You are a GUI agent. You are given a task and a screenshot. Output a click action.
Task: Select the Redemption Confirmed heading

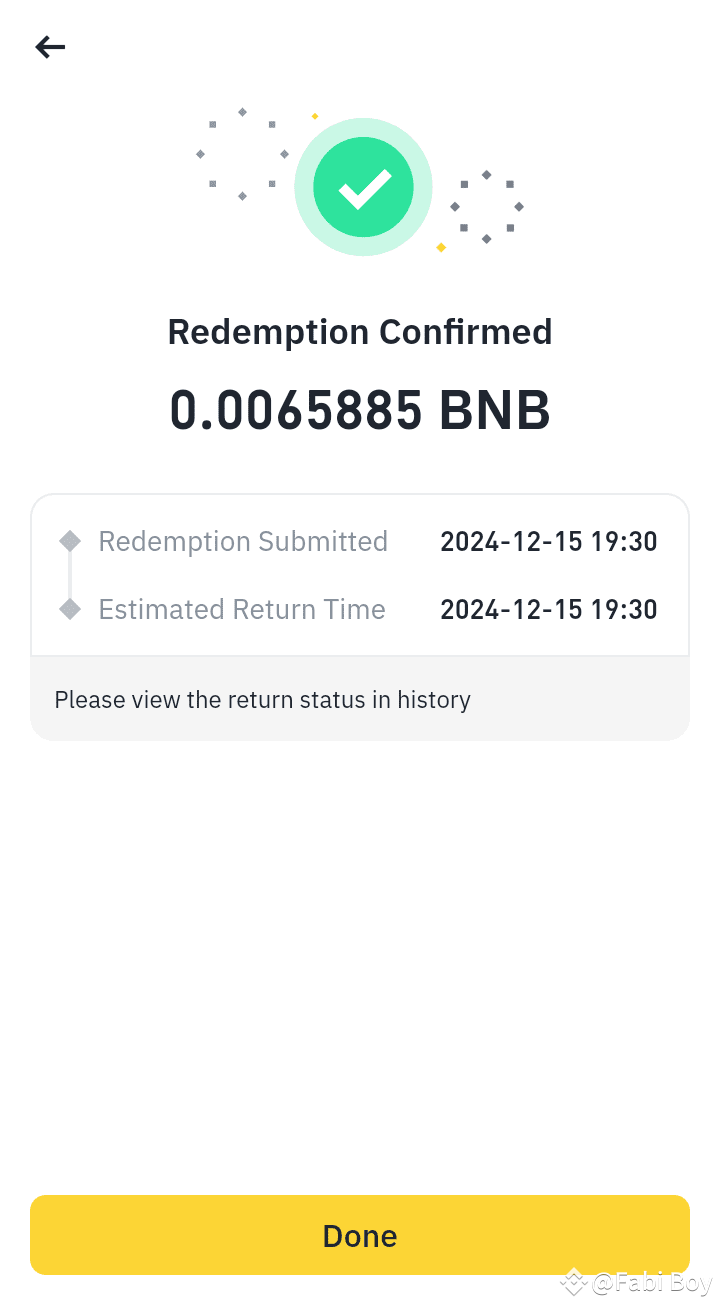pyautogui.click(x=360, y=331)
